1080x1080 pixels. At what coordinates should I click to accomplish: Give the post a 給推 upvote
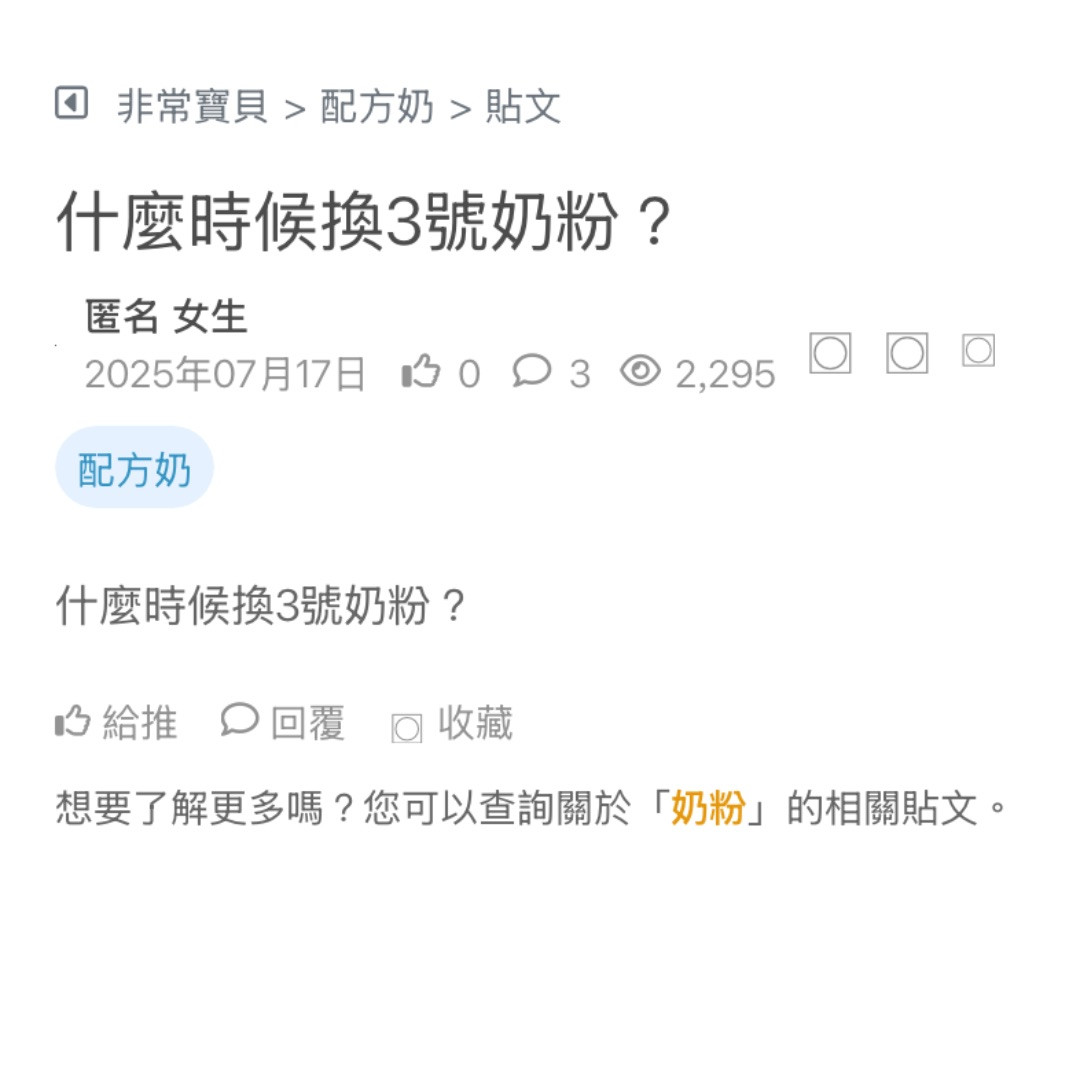coord(116,722)
